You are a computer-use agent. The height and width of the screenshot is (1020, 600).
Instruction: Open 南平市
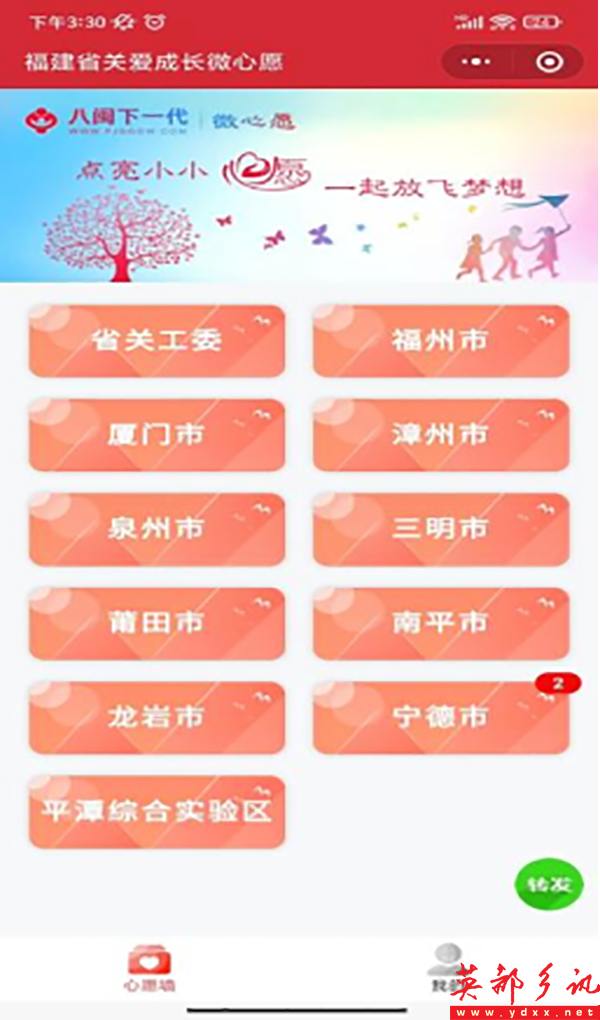(441, 623)
